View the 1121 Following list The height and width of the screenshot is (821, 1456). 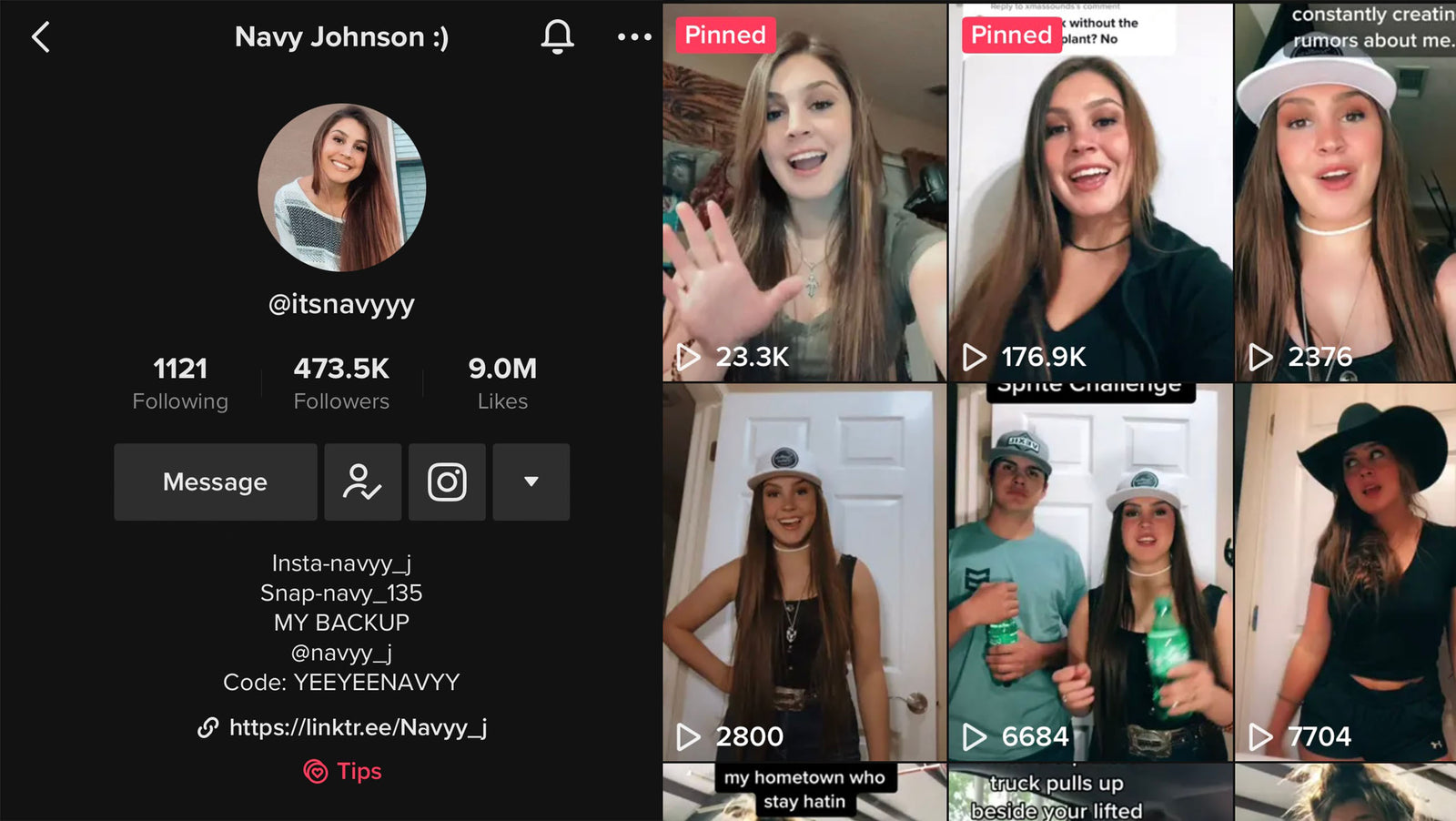[x=180, y=382]
